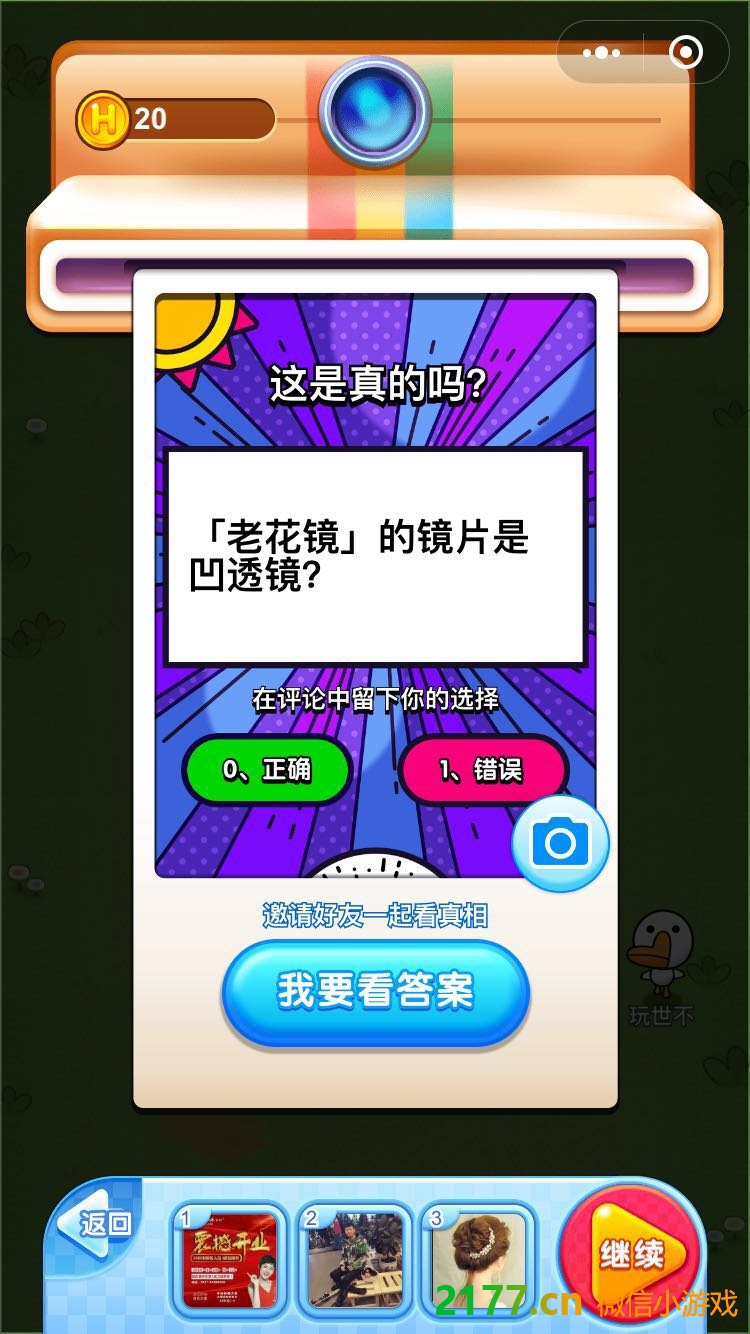750x1334 pixels.
Task: Choose the 1、错误 answer option
Action: pos(483,770)
